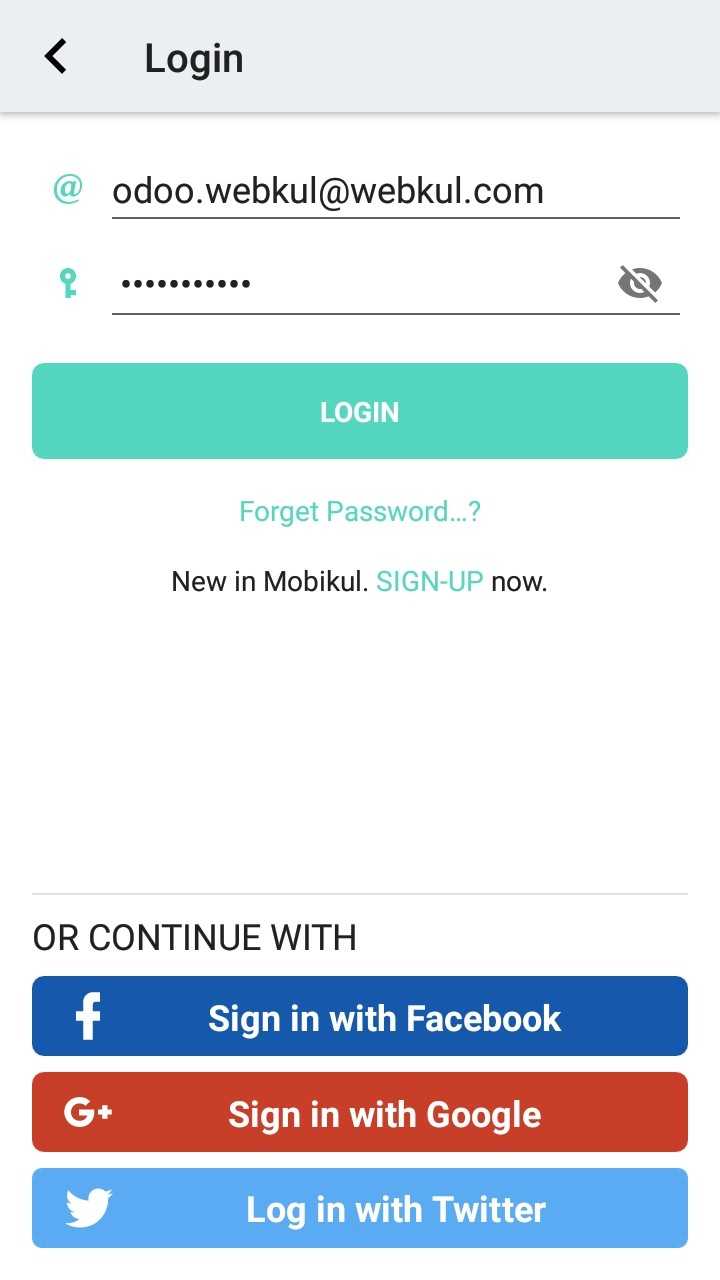Focus the password field
The width and height of the screenshot is (720, 1280).
pos(360,284)
